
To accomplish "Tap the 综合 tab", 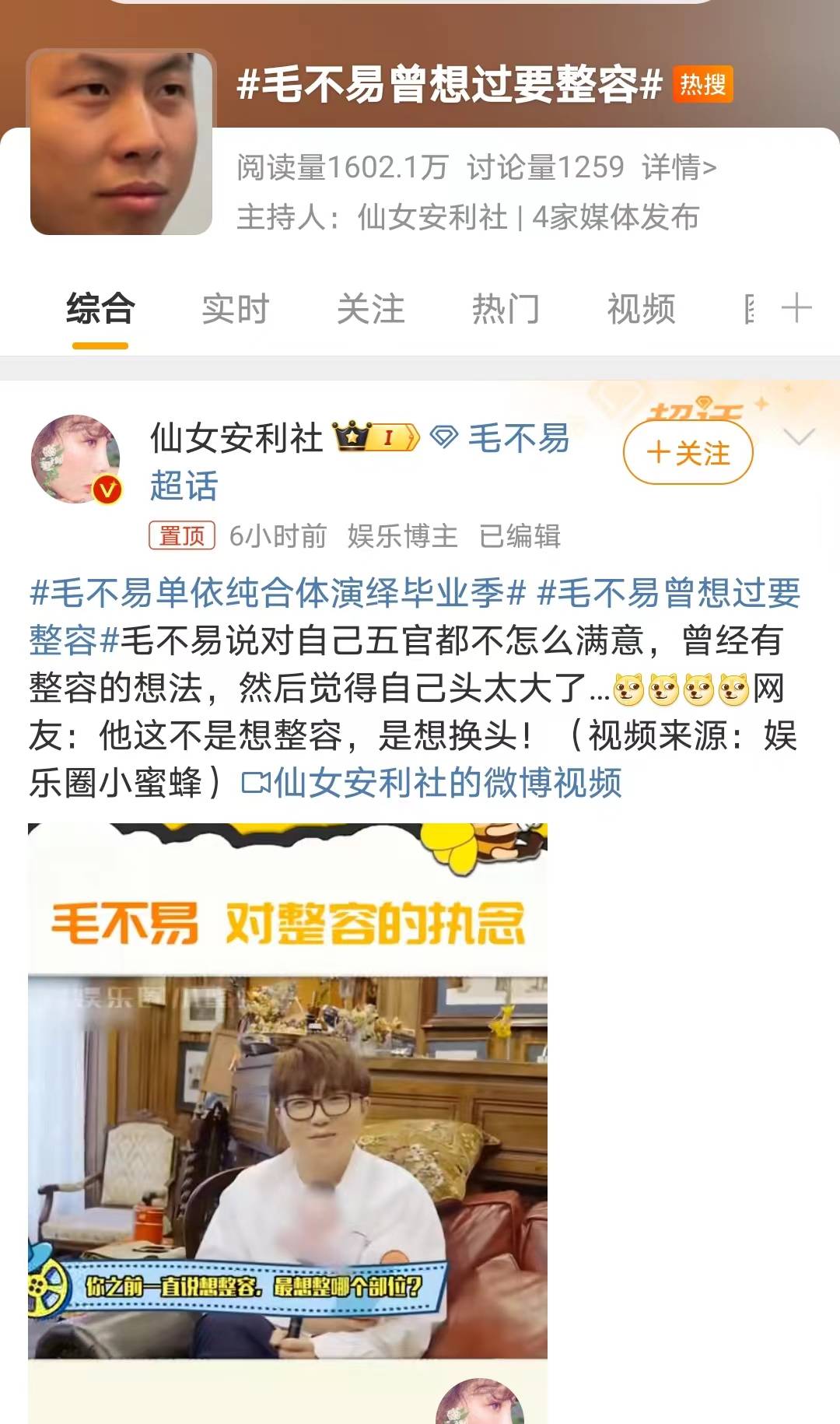I will (100, 309).
